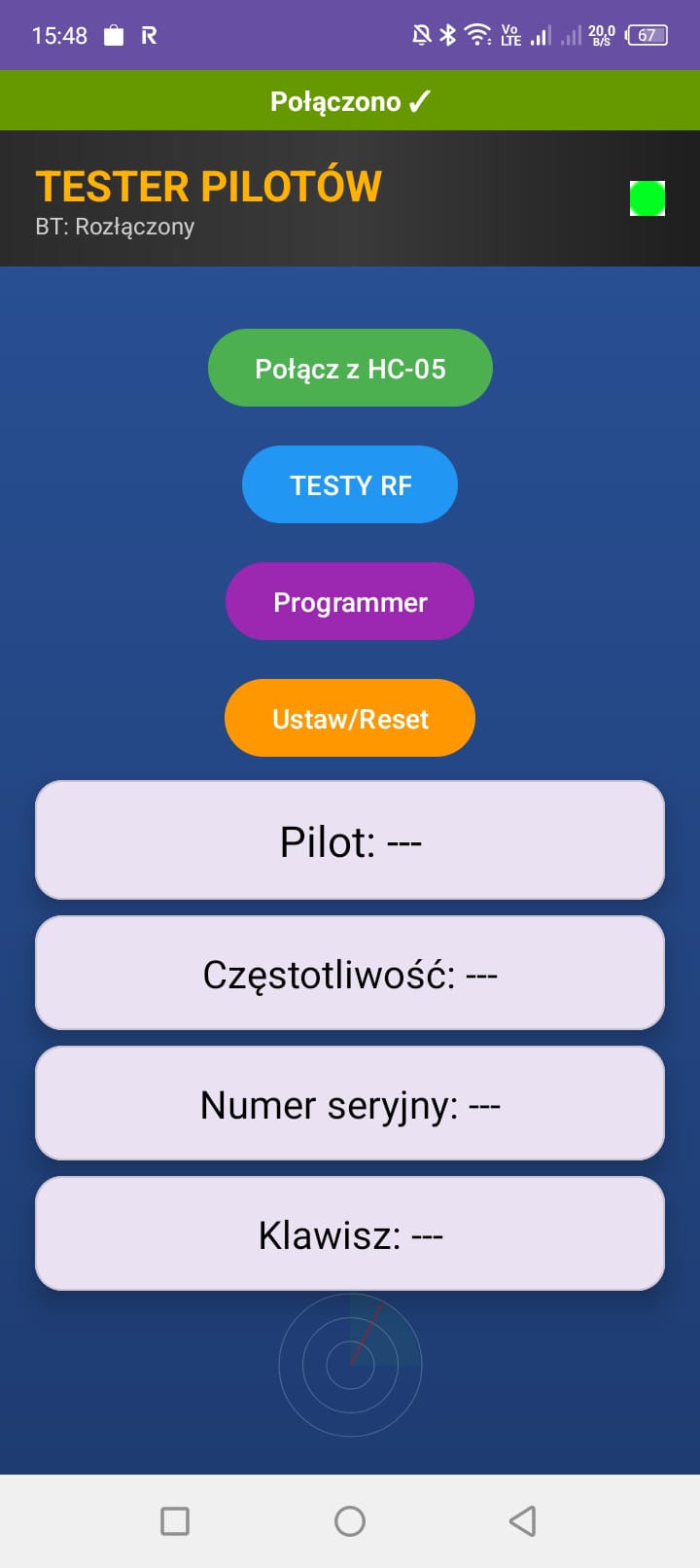This screenshot has height=1568, width=700.
Task: Tap the Bluetooth icon in the status bar
Action: [446, 35]
